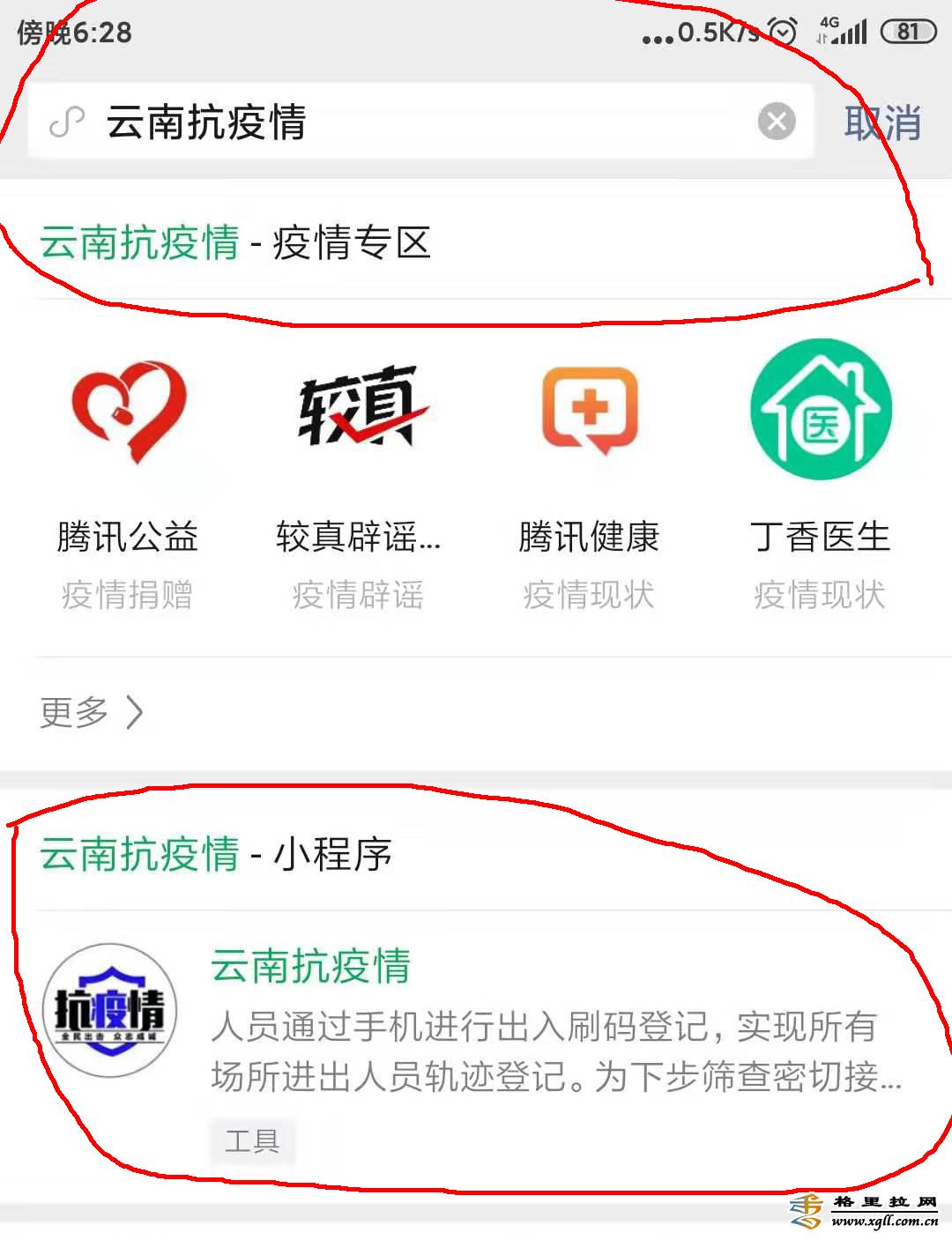Clear the search text

click(777, 122)
